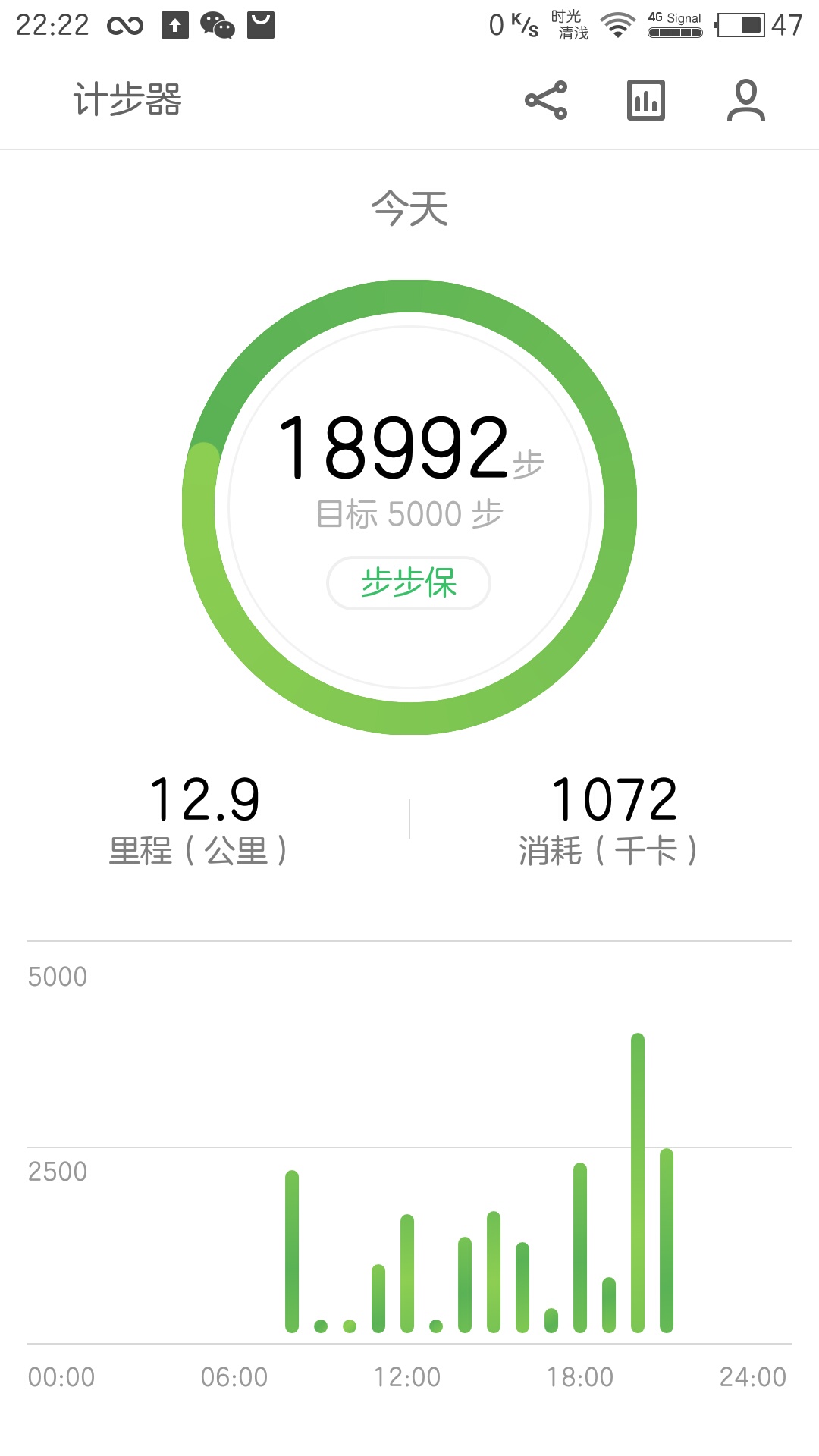This screenshot has height=1456, width=819.
Task: Open the user profile icon
Action: click(746, 99)
